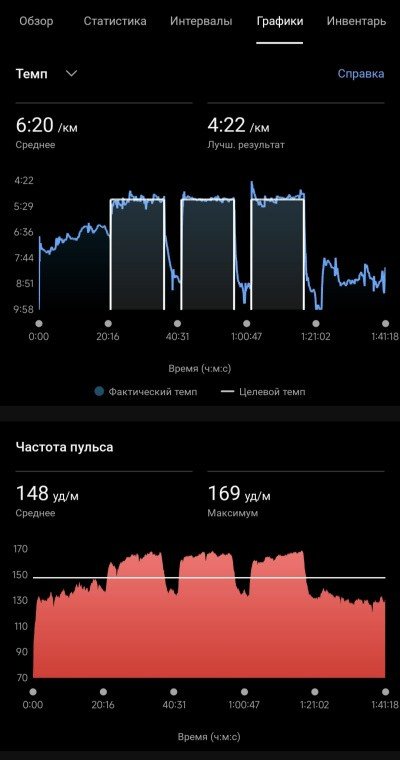The width and height of the screenshot is (400, 760).
Task: Switch to the Обзор tab
Action: 36,21
